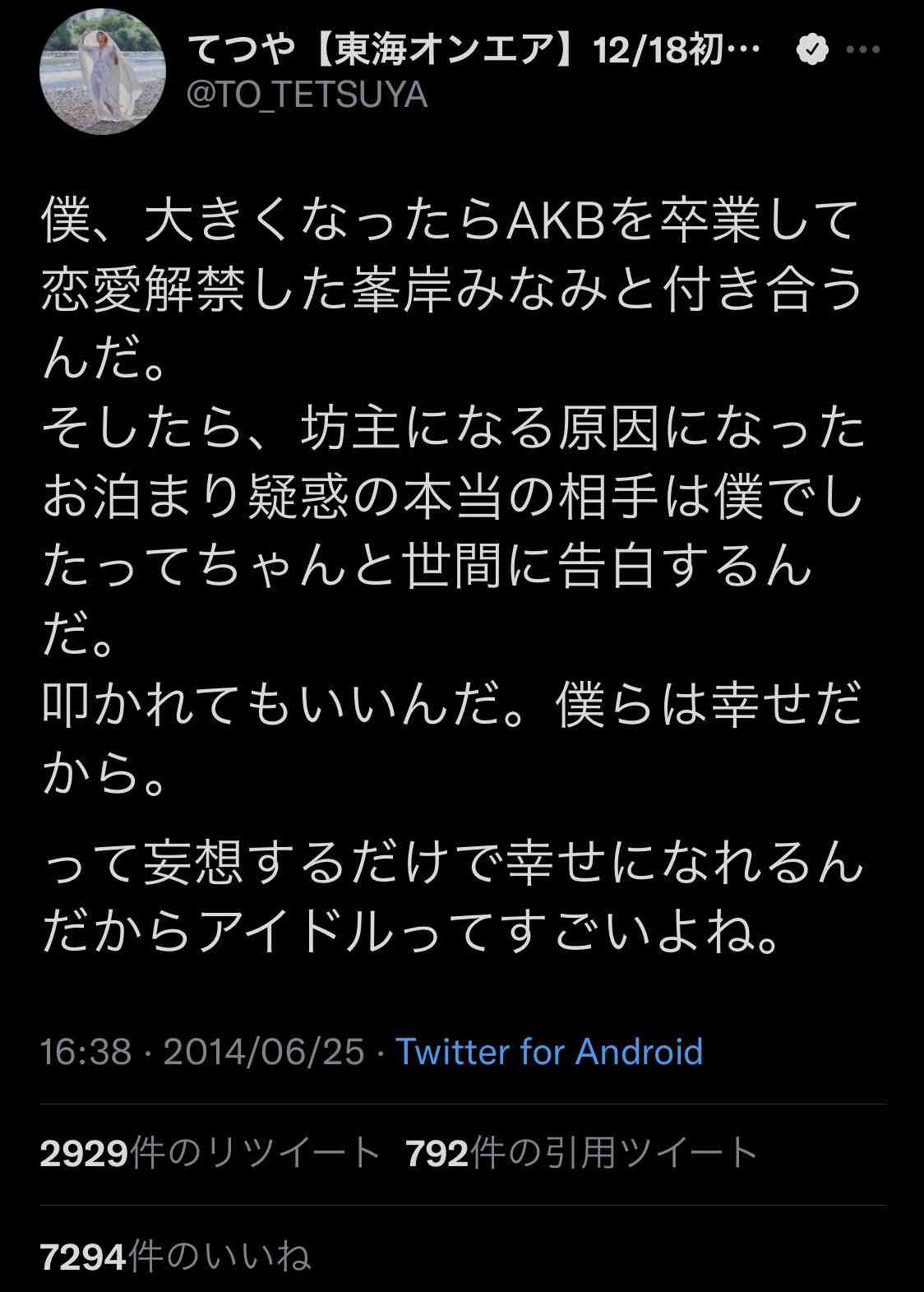
Task: View the 792件の引用ツイート list
Action: pos(580,1153)
